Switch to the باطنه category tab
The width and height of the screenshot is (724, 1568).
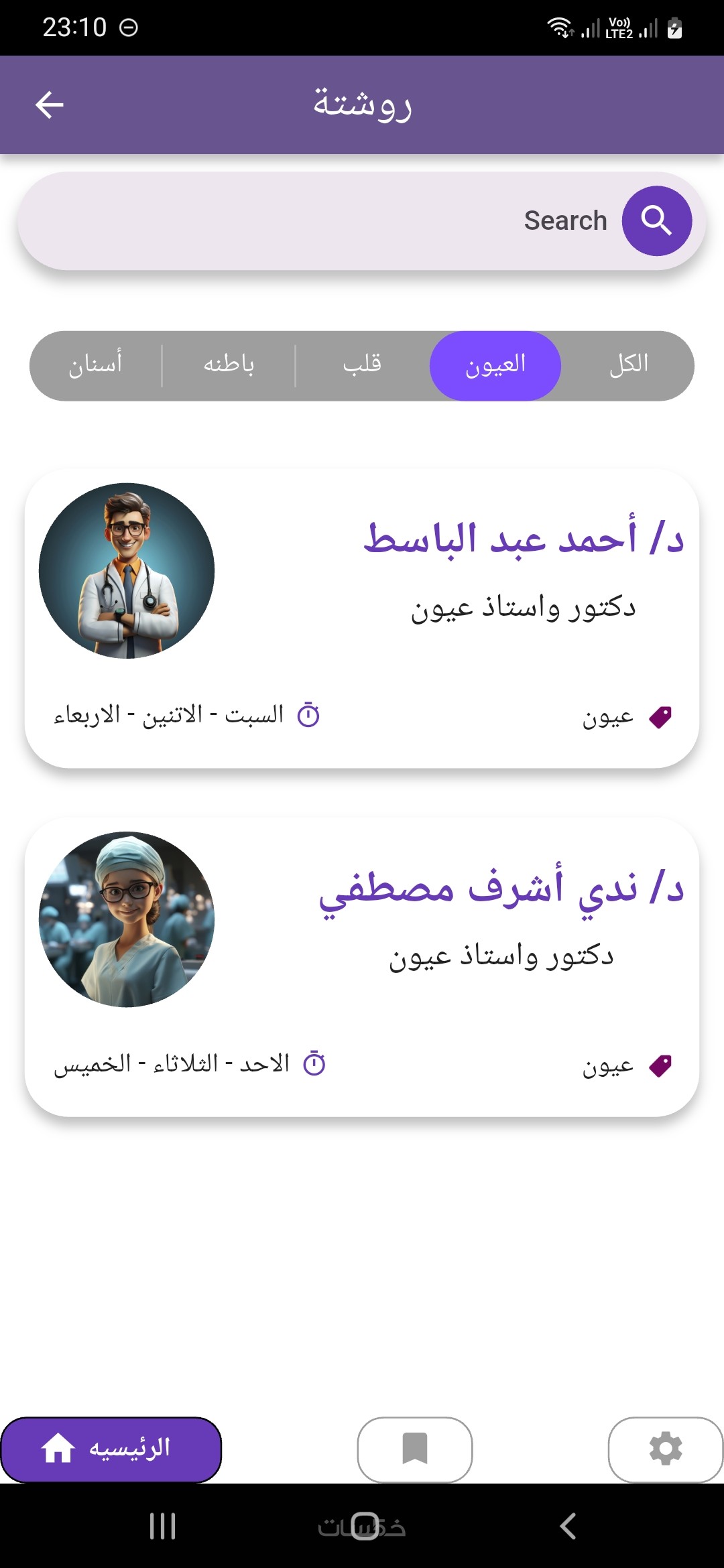229,365
